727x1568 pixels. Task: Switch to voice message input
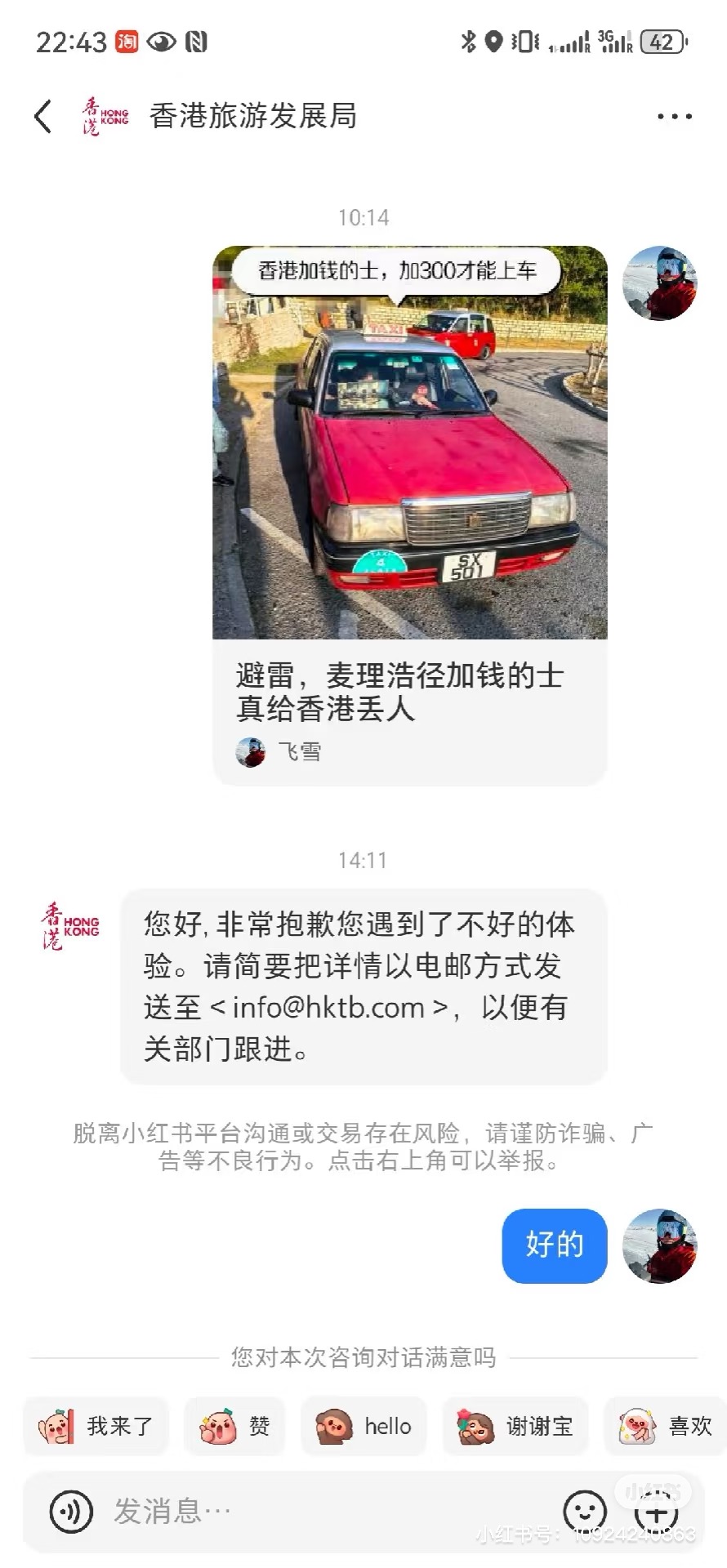click(x=71, y=1512)
